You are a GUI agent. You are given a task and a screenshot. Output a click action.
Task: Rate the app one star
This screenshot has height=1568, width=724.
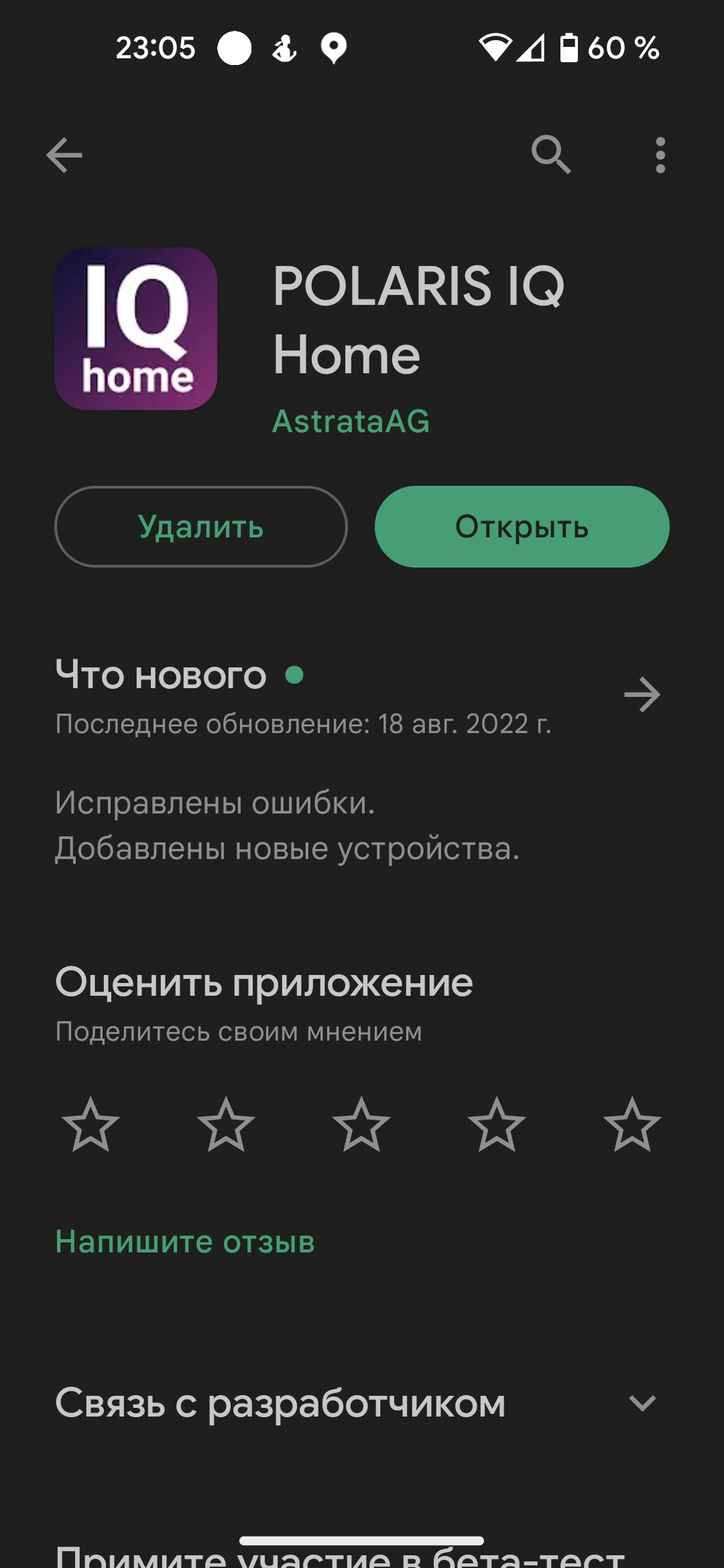tap(90, 1125)
